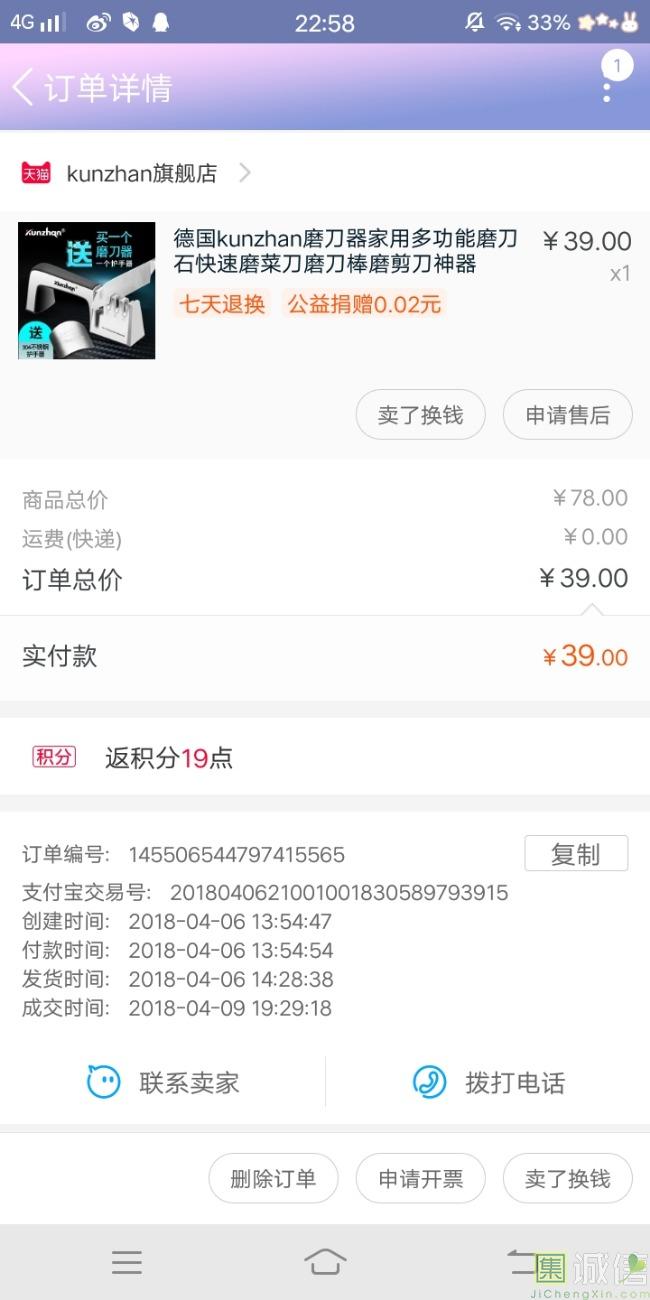
Task: Tap the bottom 卖了换钱 button
Action: (567, 1178)
